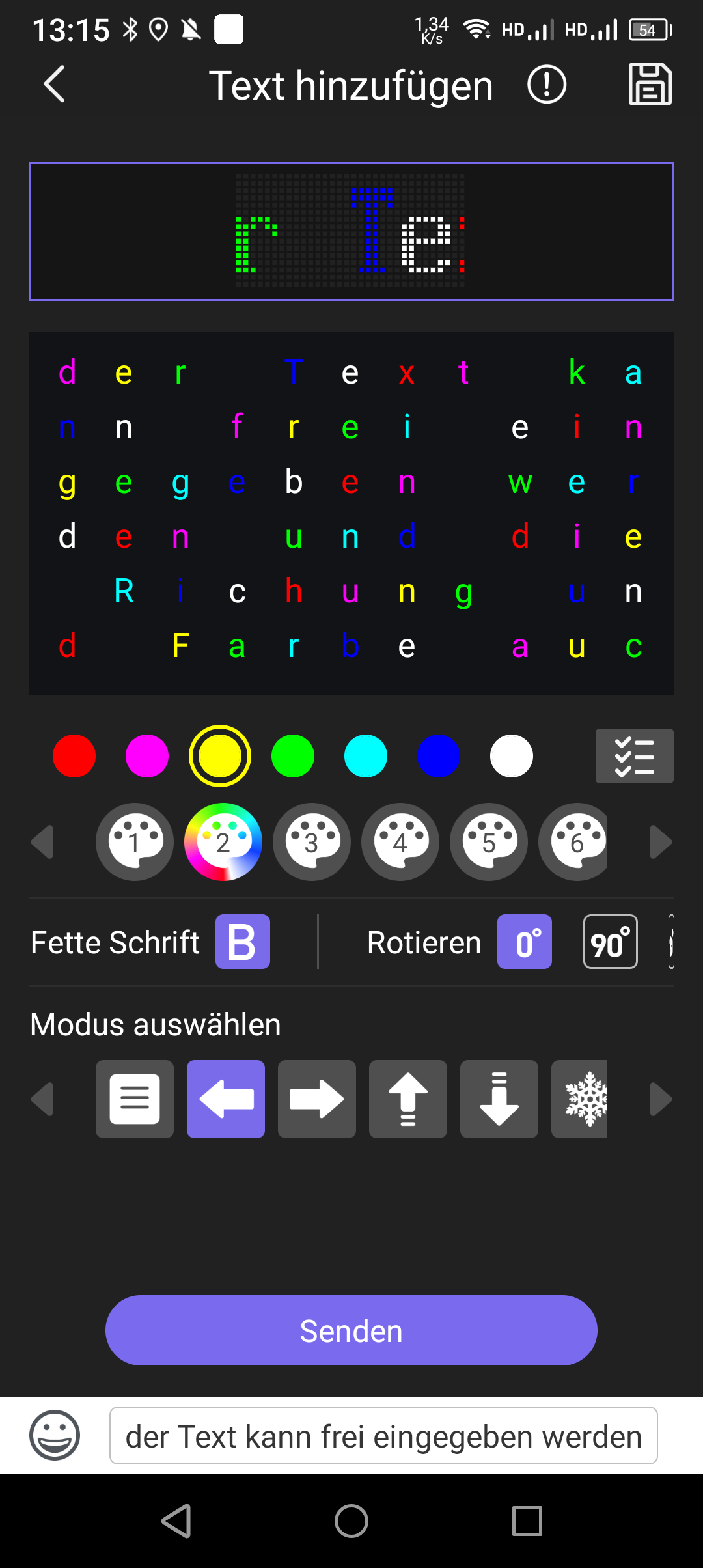Select the static text mode
This screenshot has height=1568, width=703.
[135, 1099]
